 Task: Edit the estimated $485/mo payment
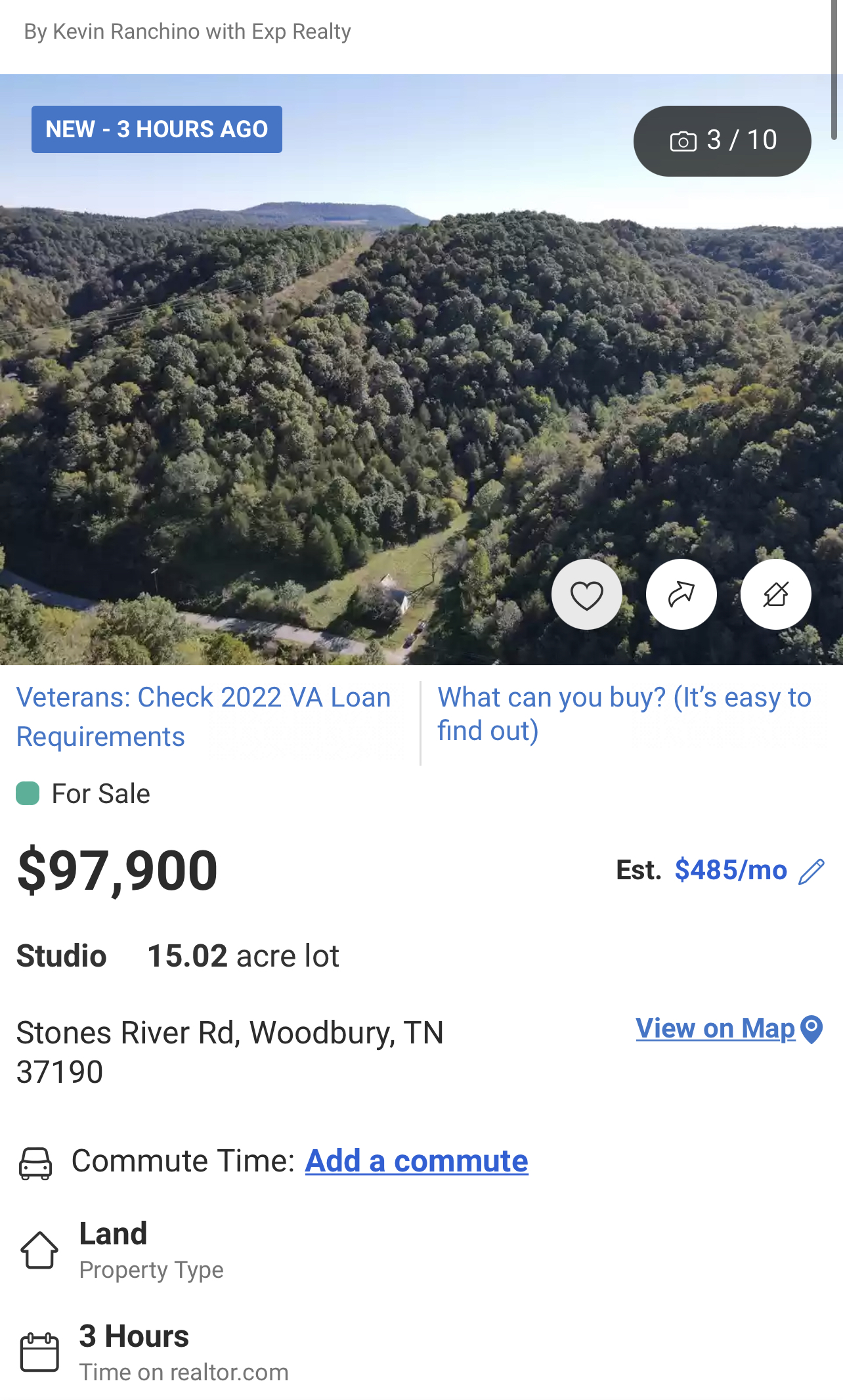[811, 871]
